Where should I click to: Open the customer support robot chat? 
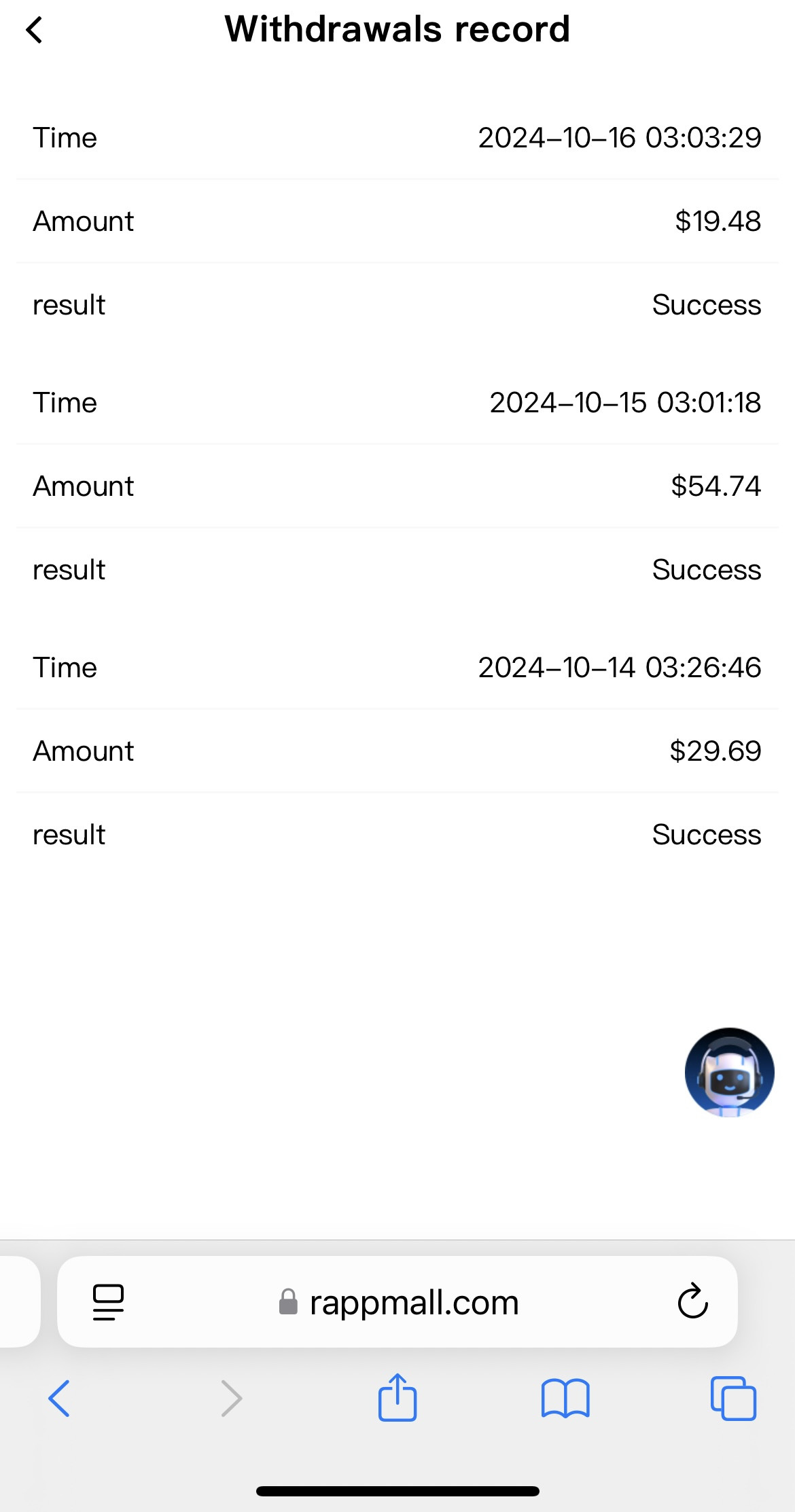tap(729, 1072)
